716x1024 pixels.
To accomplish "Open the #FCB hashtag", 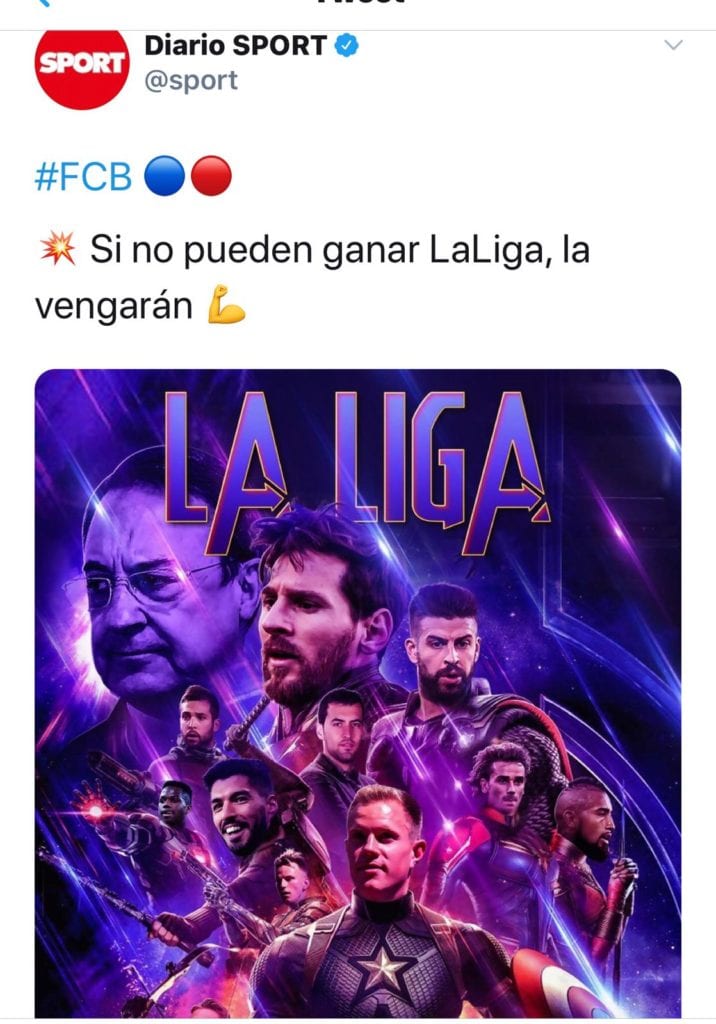I will pyautogui.click(x=83, y=177).
